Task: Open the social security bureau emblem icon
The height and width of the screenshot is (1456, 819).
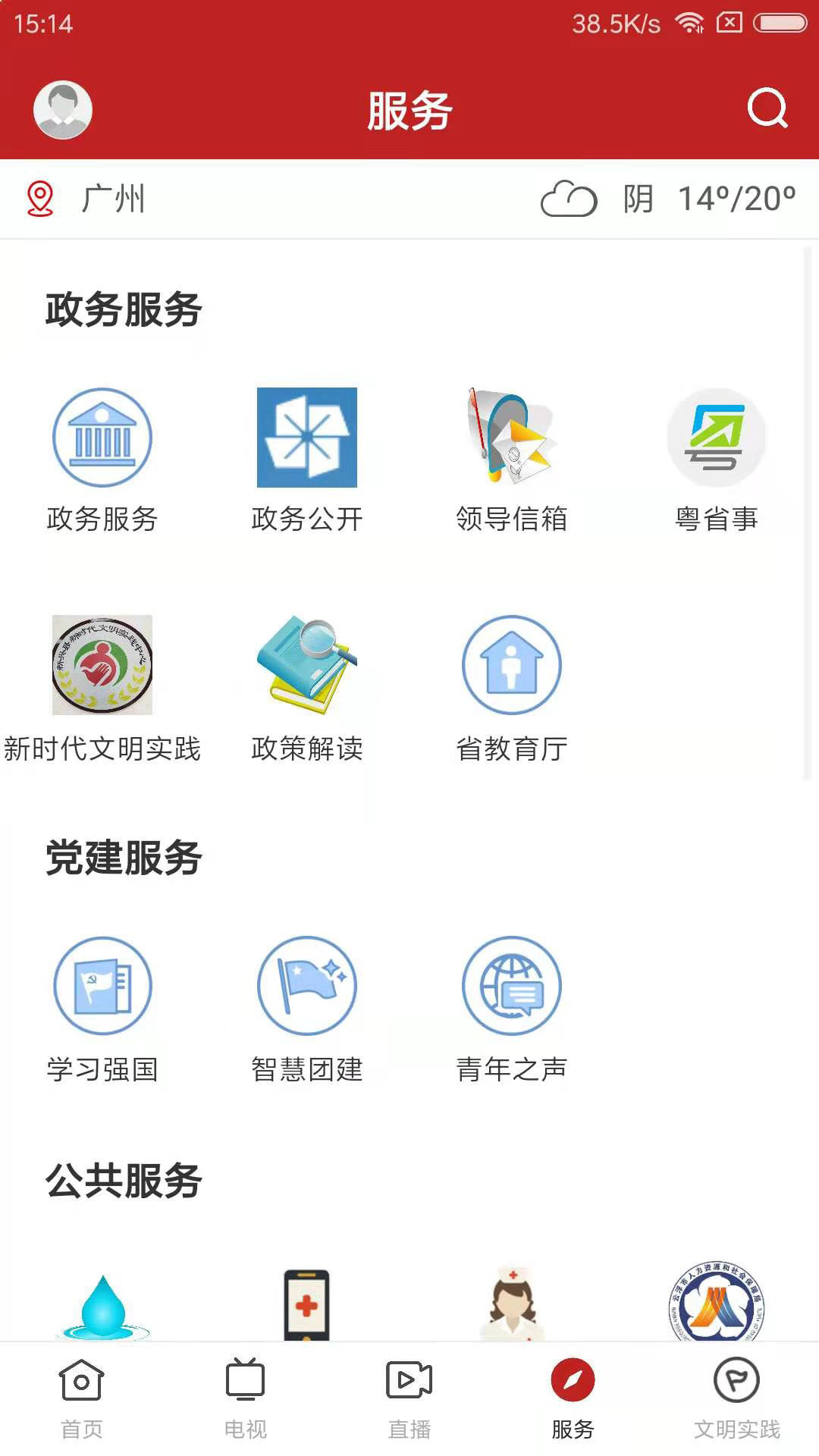Action: pyautogui.click(x=717, y=1301)
